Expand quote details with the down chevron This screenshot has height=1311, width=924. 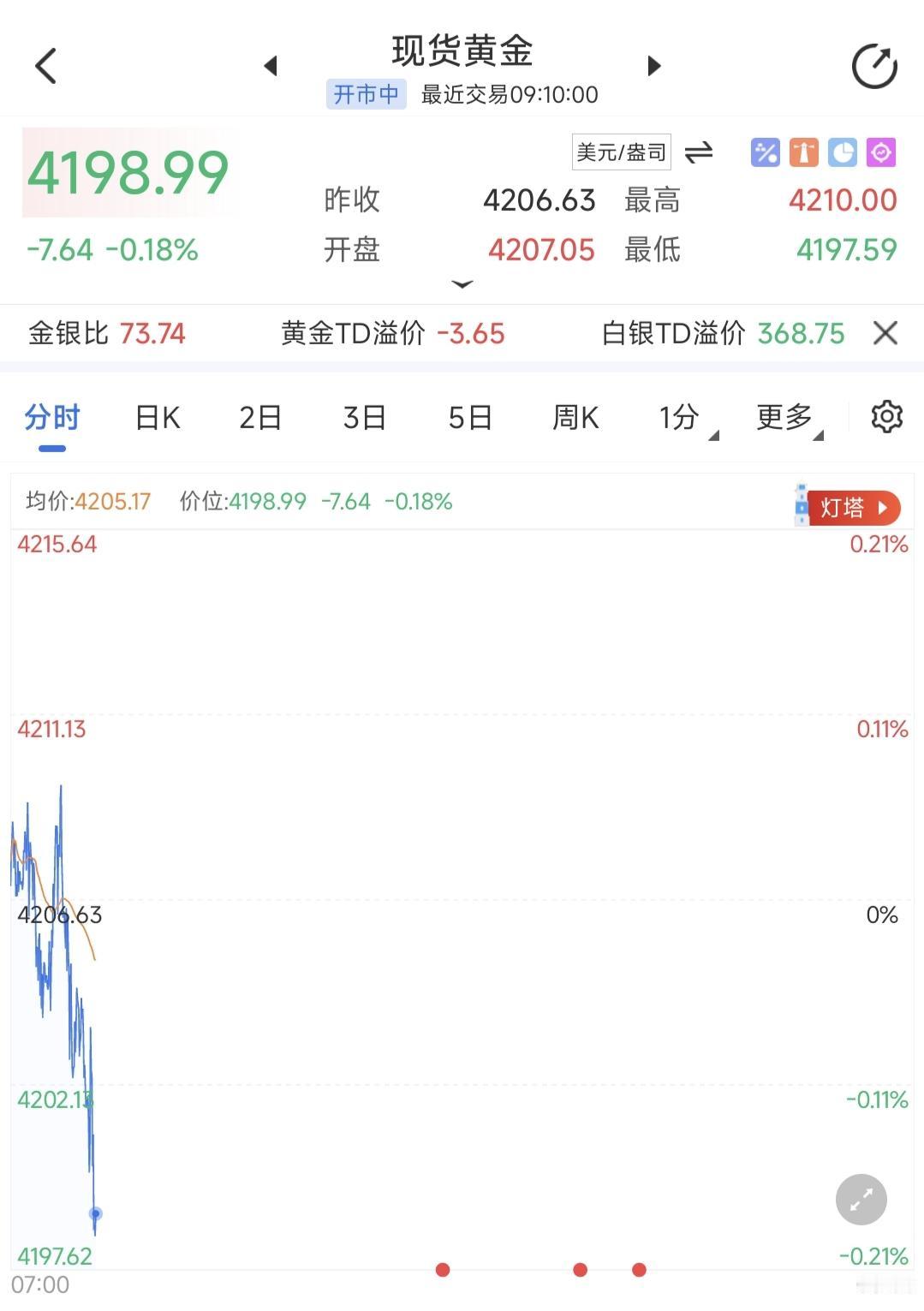[x=462, y=283]
